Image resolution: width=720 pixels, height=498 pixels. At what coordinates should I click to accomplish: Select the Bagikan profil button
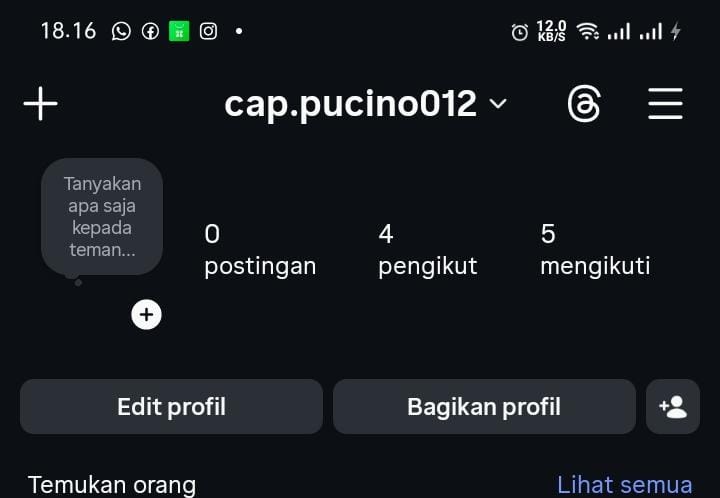[x=484, y=407]
